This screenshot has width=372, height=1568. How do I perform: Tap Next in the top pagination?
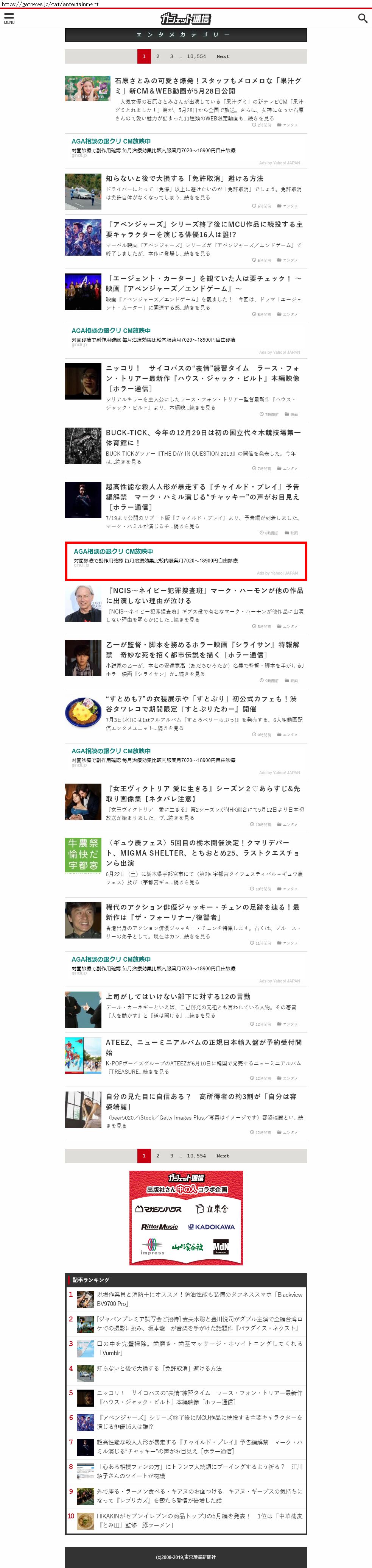coord(223,56)
